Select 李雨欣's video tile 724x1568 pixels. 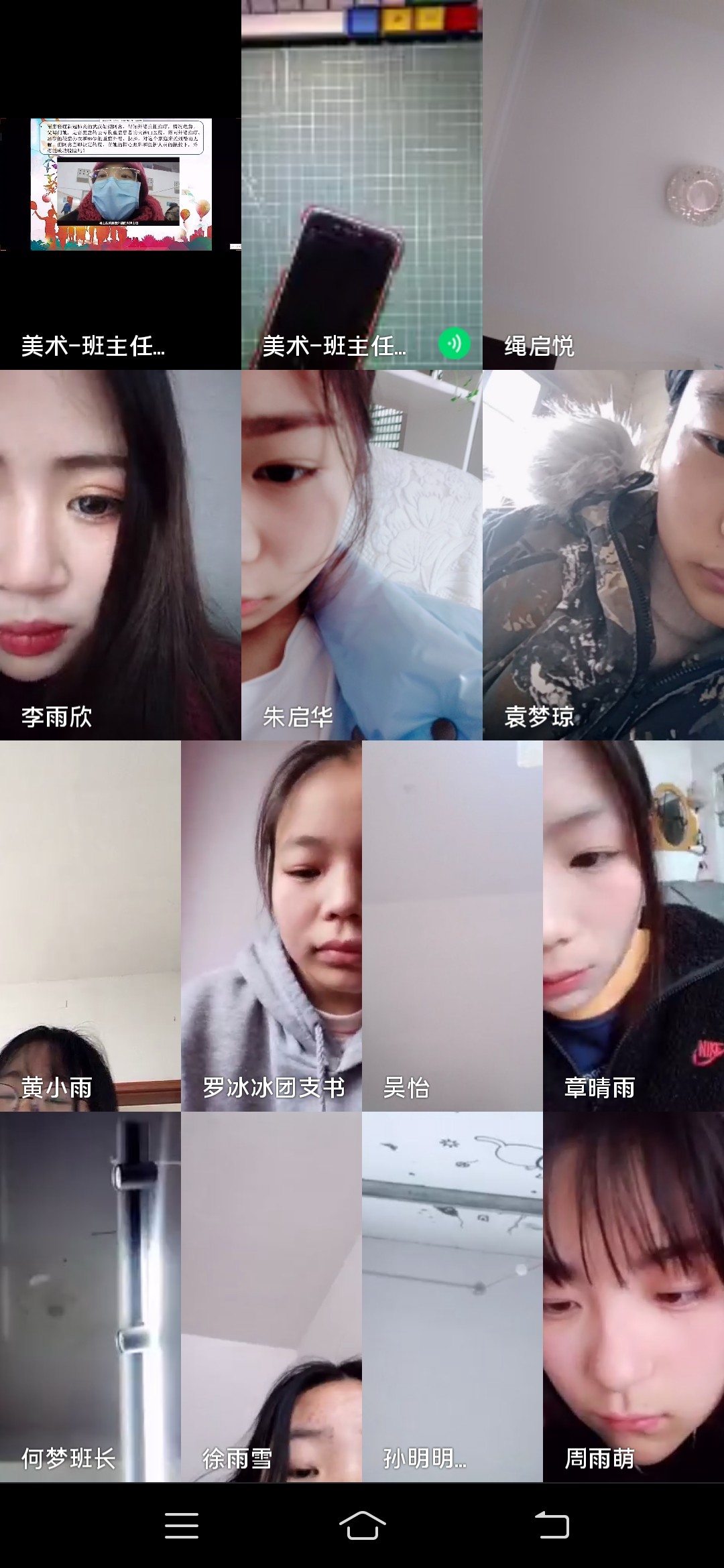coord(121,555)
